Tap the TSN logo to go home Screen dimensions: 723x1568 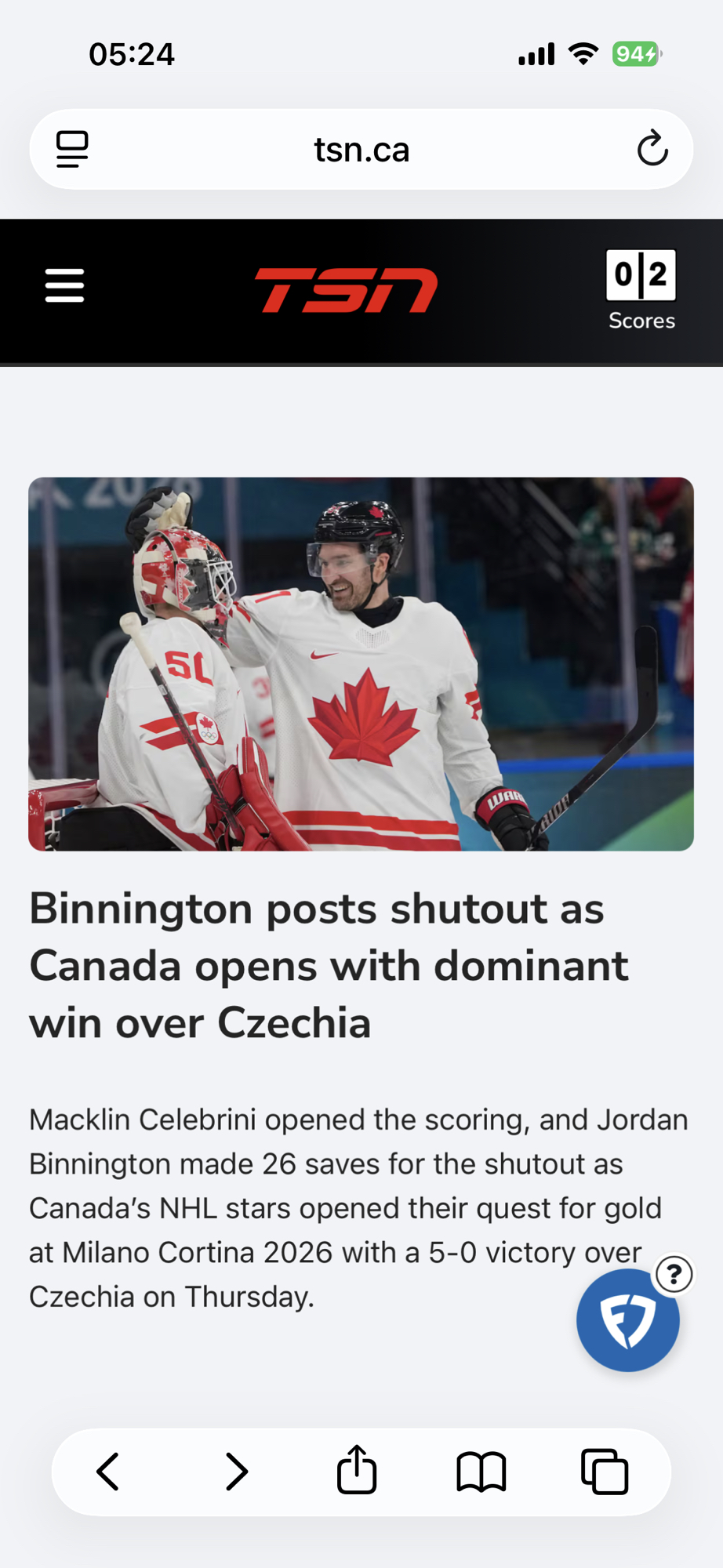[x=346, y=289]
